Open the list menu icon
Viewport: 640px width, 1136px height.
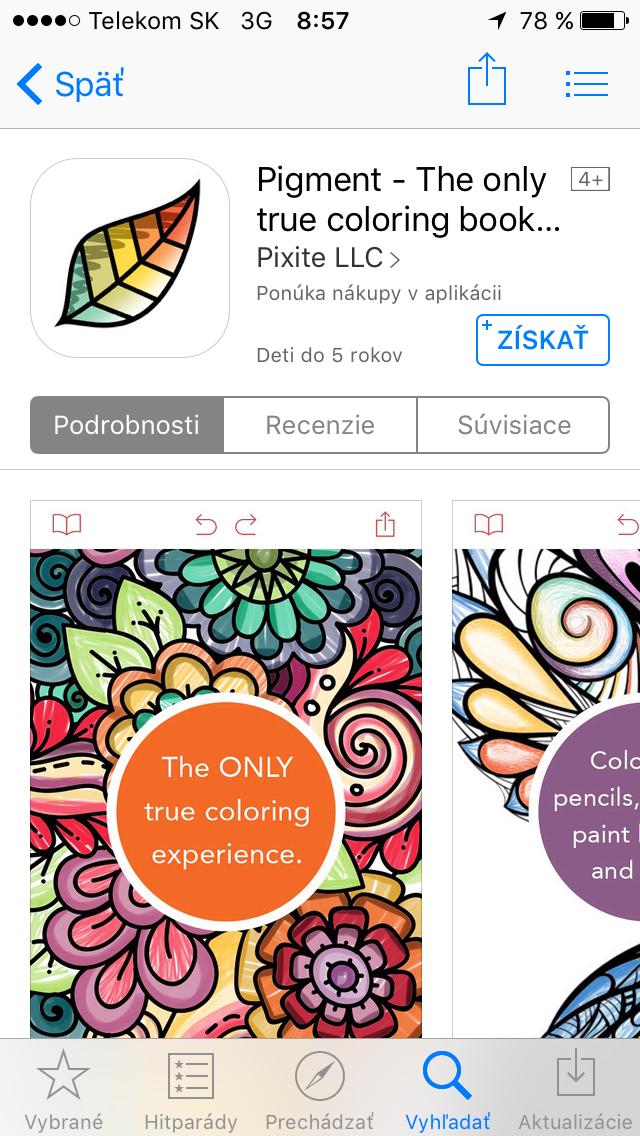(x=586, y=84)
